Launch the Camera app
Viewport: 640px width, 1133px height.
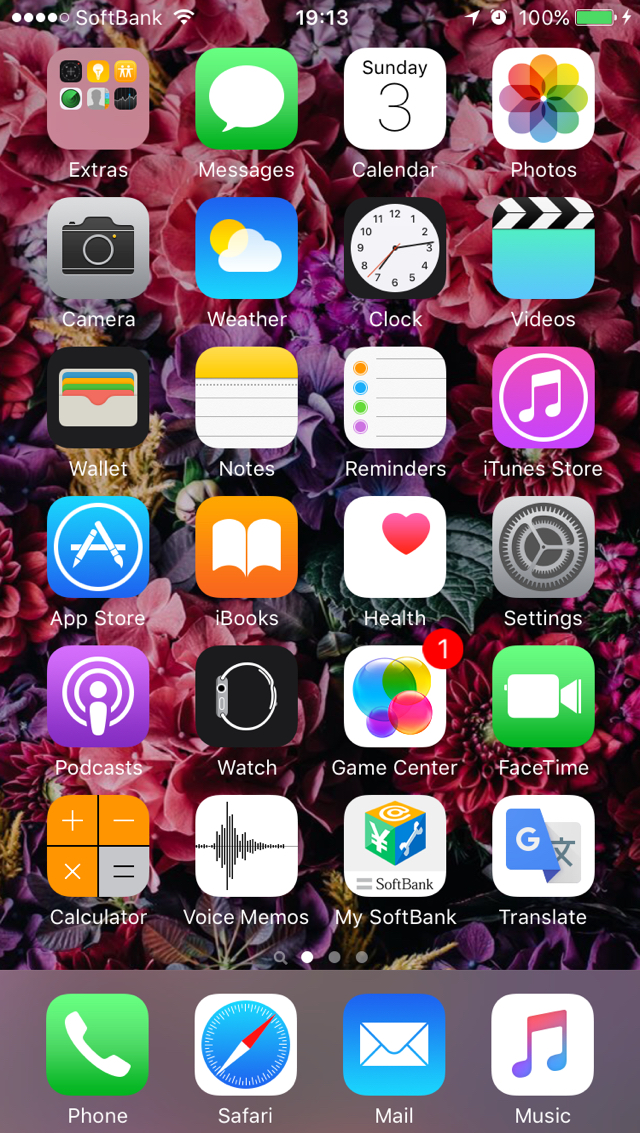coord(98,248)
